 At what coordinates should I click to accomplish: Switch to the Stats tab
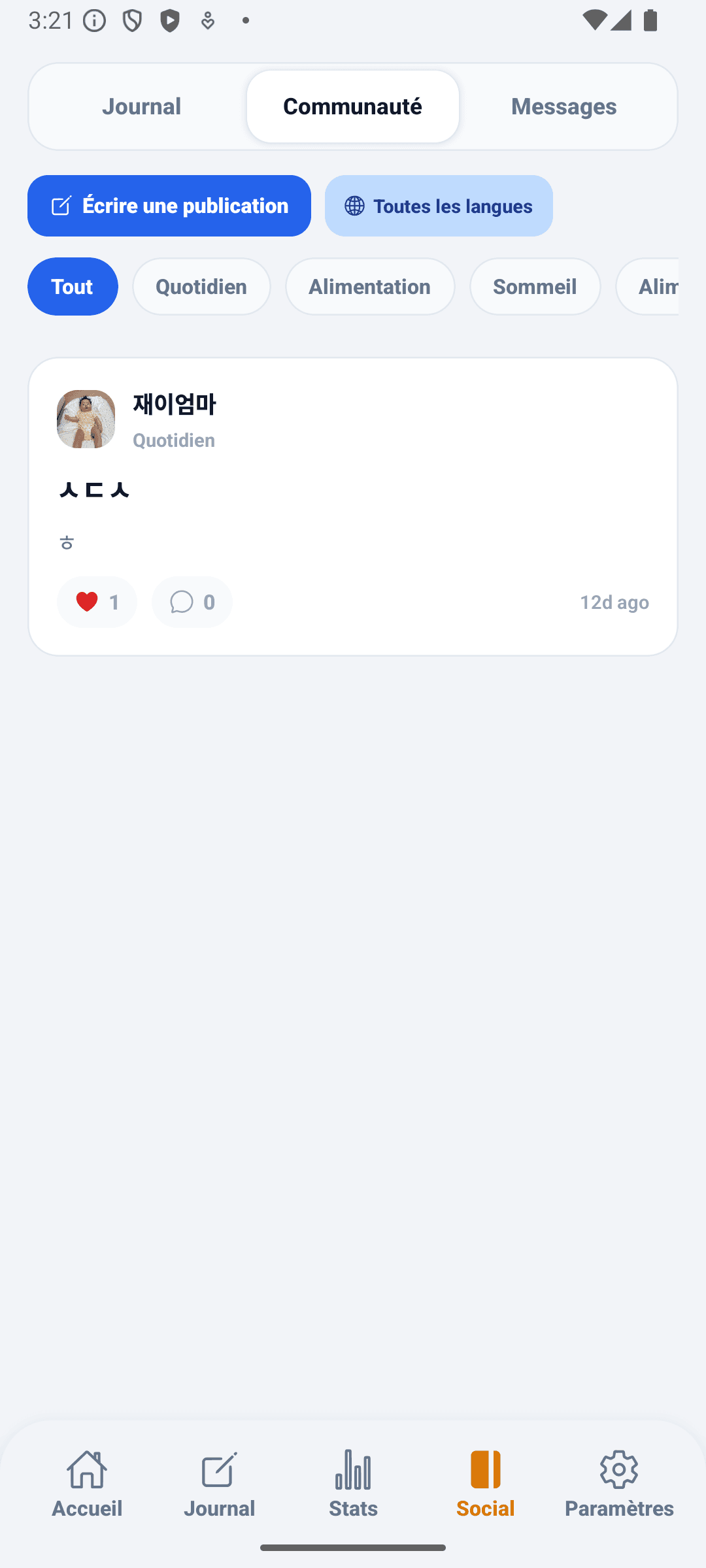(x=353, y=1483)
